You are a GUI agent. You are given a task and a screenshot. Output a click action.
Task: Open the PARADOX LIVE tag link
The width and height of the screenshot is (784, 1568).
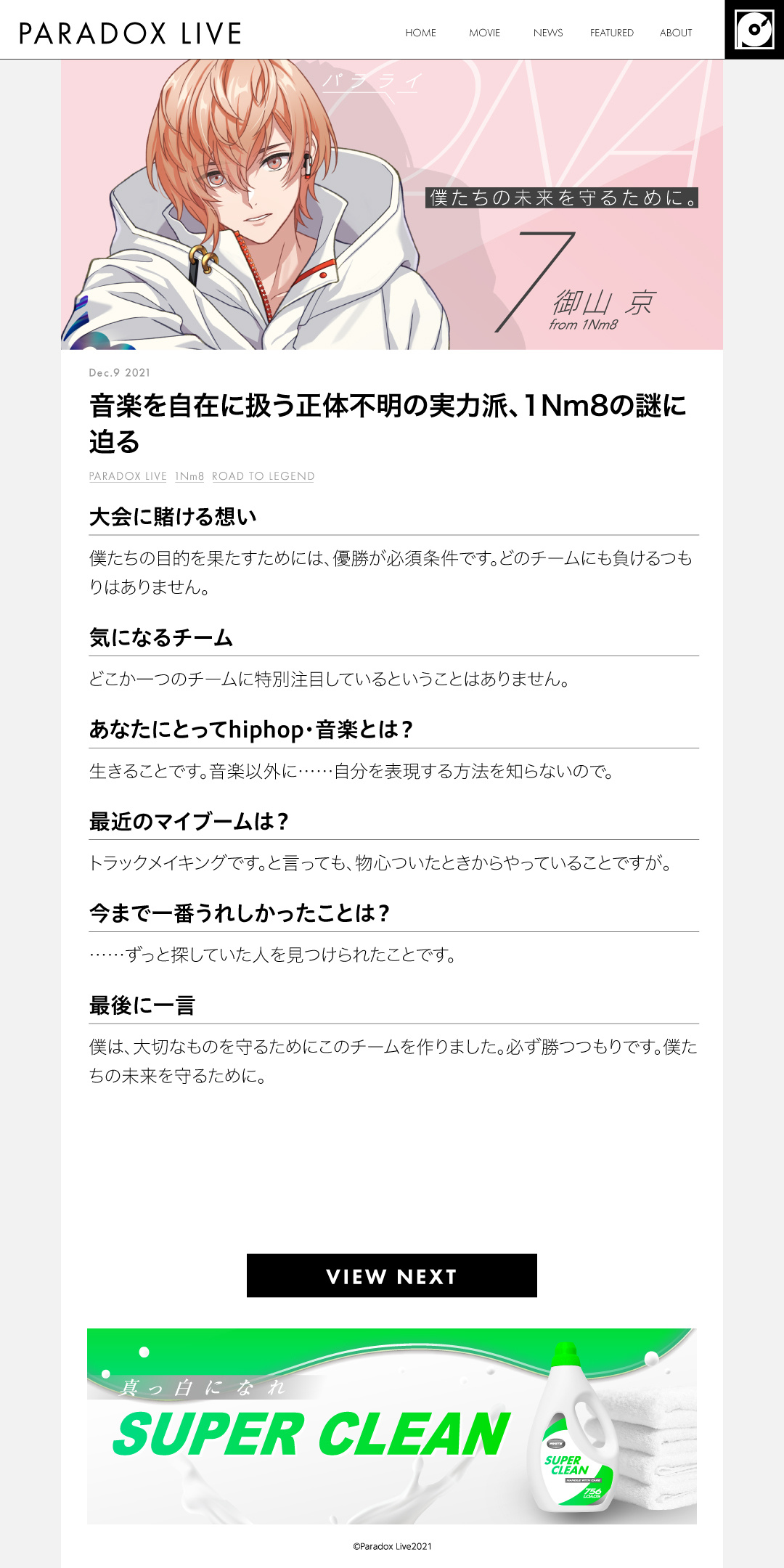click(128, 476)
